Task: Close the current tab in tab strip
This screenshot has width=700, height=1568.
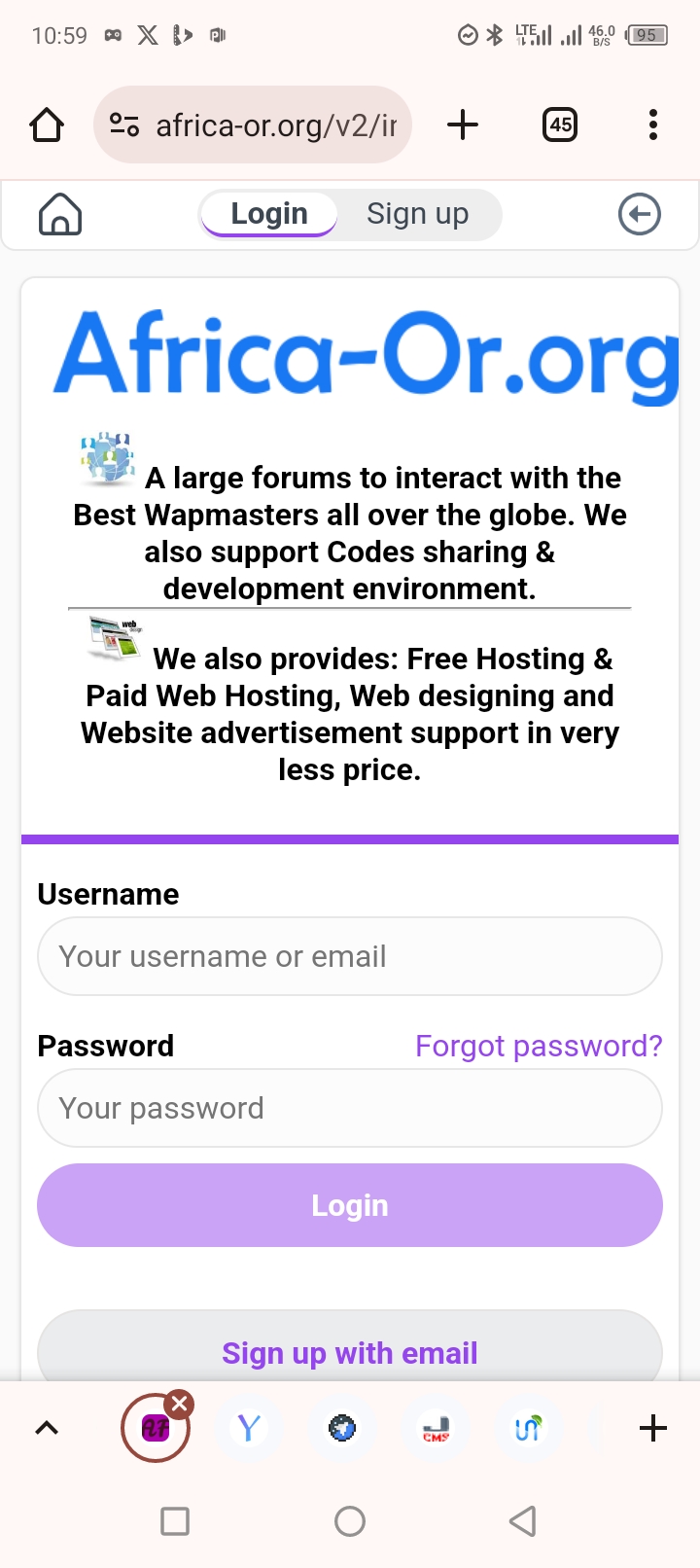Action: coord(179,1405)
